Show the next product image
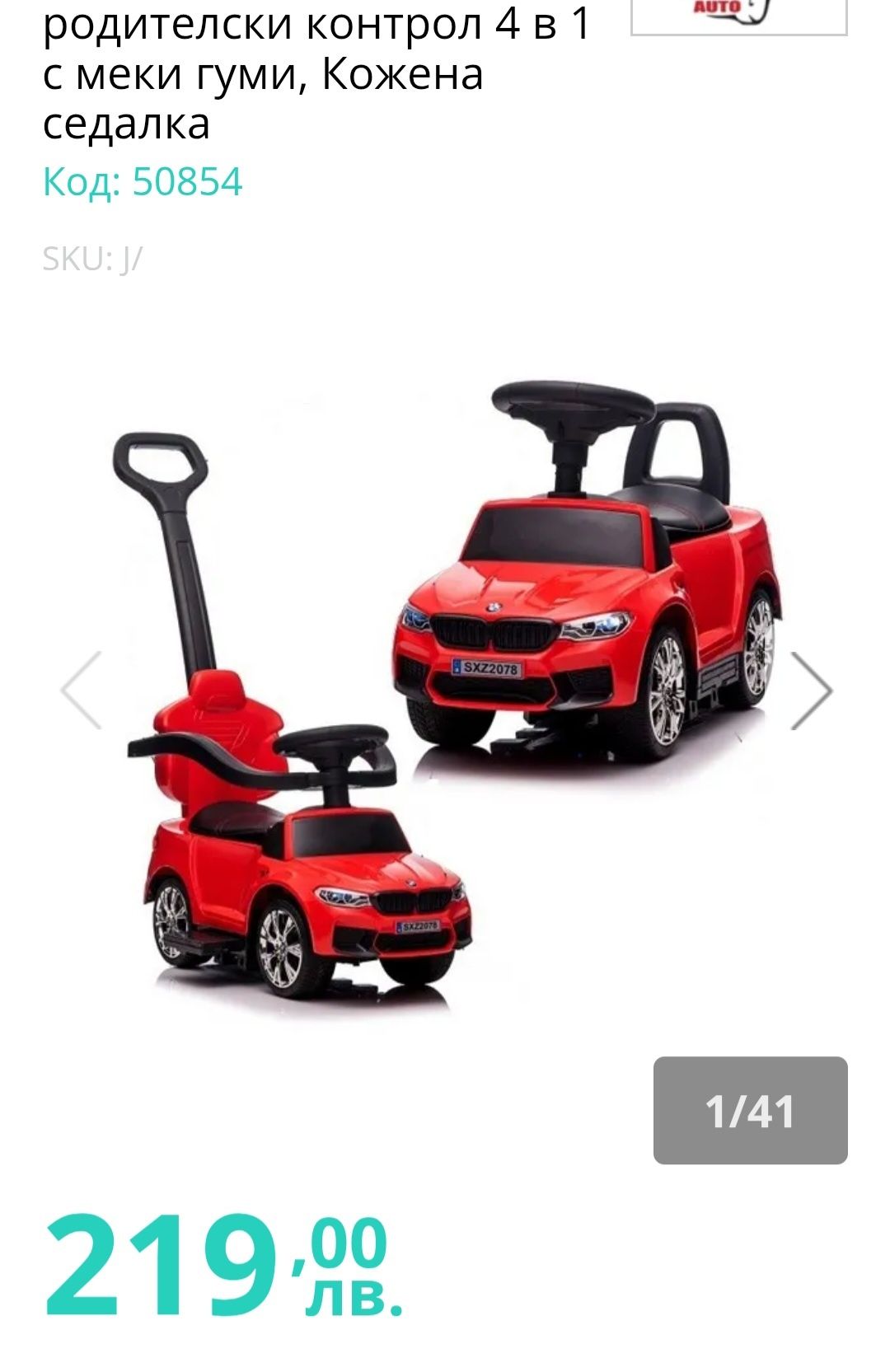The height and width of the screenshot is (1372, 890). pyautogui.click(x=811, y=691)
